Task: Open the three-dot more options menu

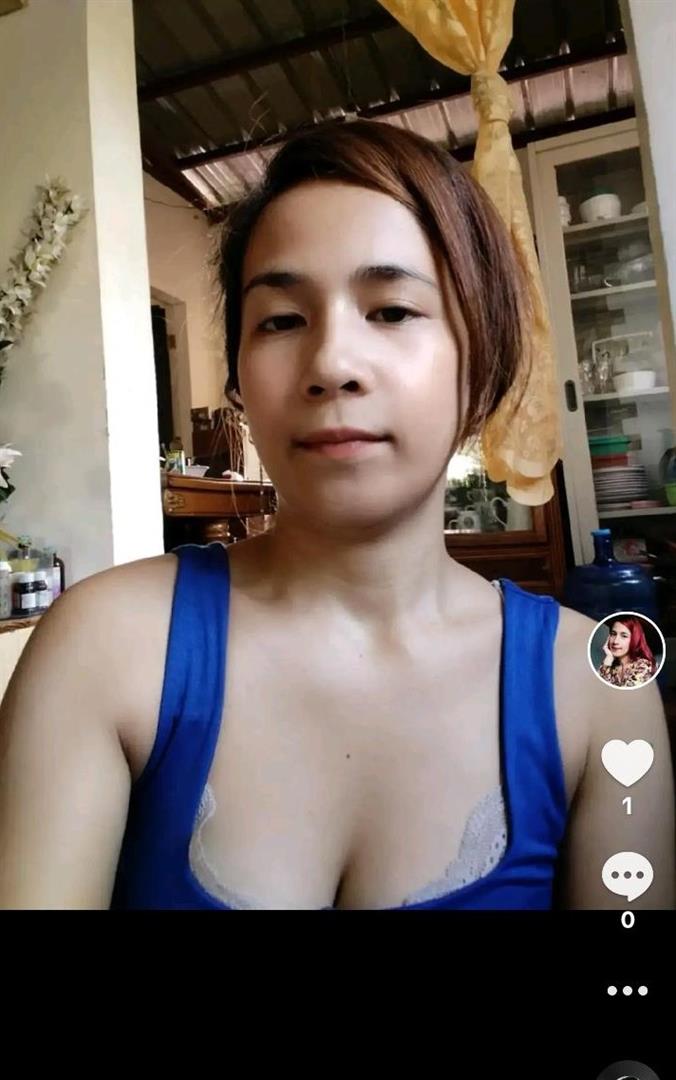Action: tap(627, 990)
